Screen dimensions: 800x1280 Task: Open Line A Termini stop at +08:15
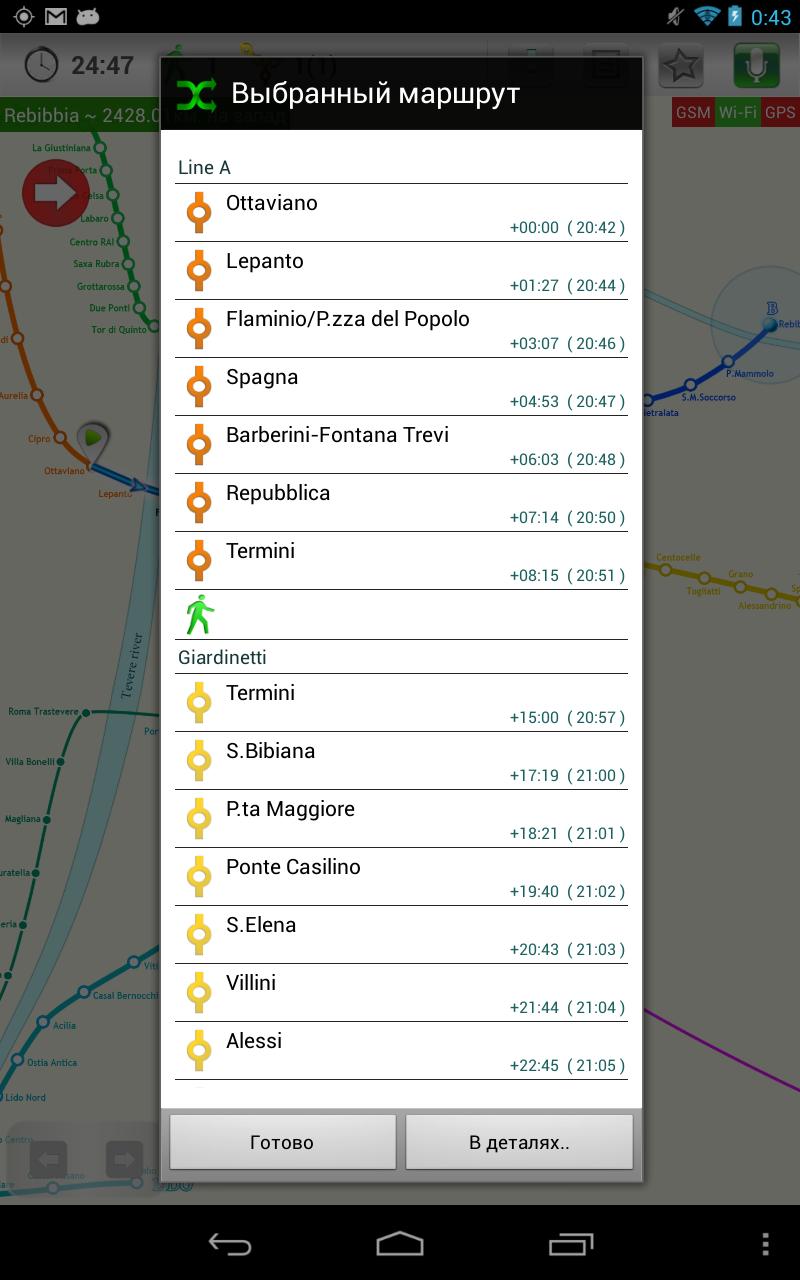click(x=401, y=561)
